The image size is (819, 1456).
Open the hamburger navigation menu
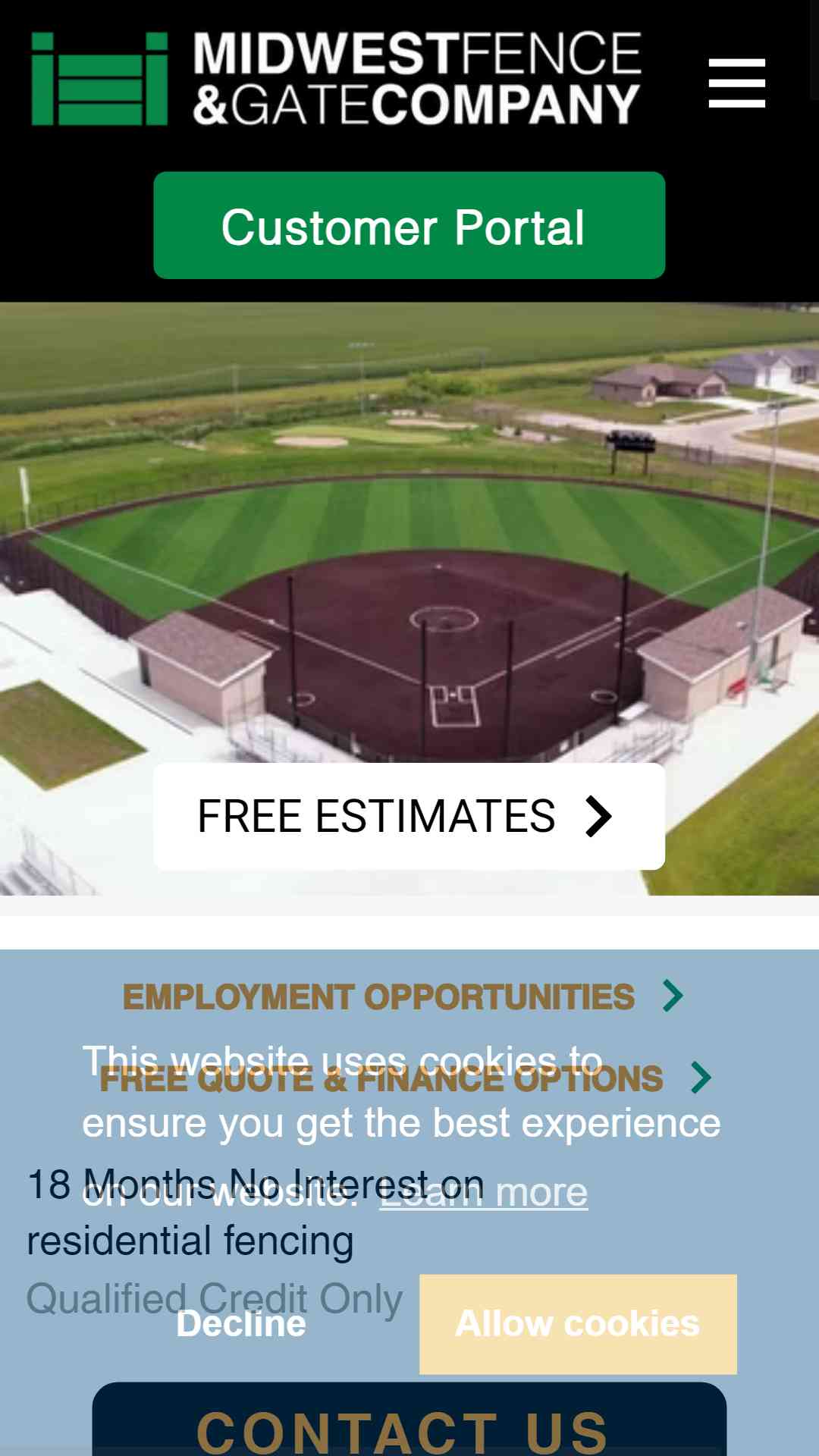coord(736,83)
